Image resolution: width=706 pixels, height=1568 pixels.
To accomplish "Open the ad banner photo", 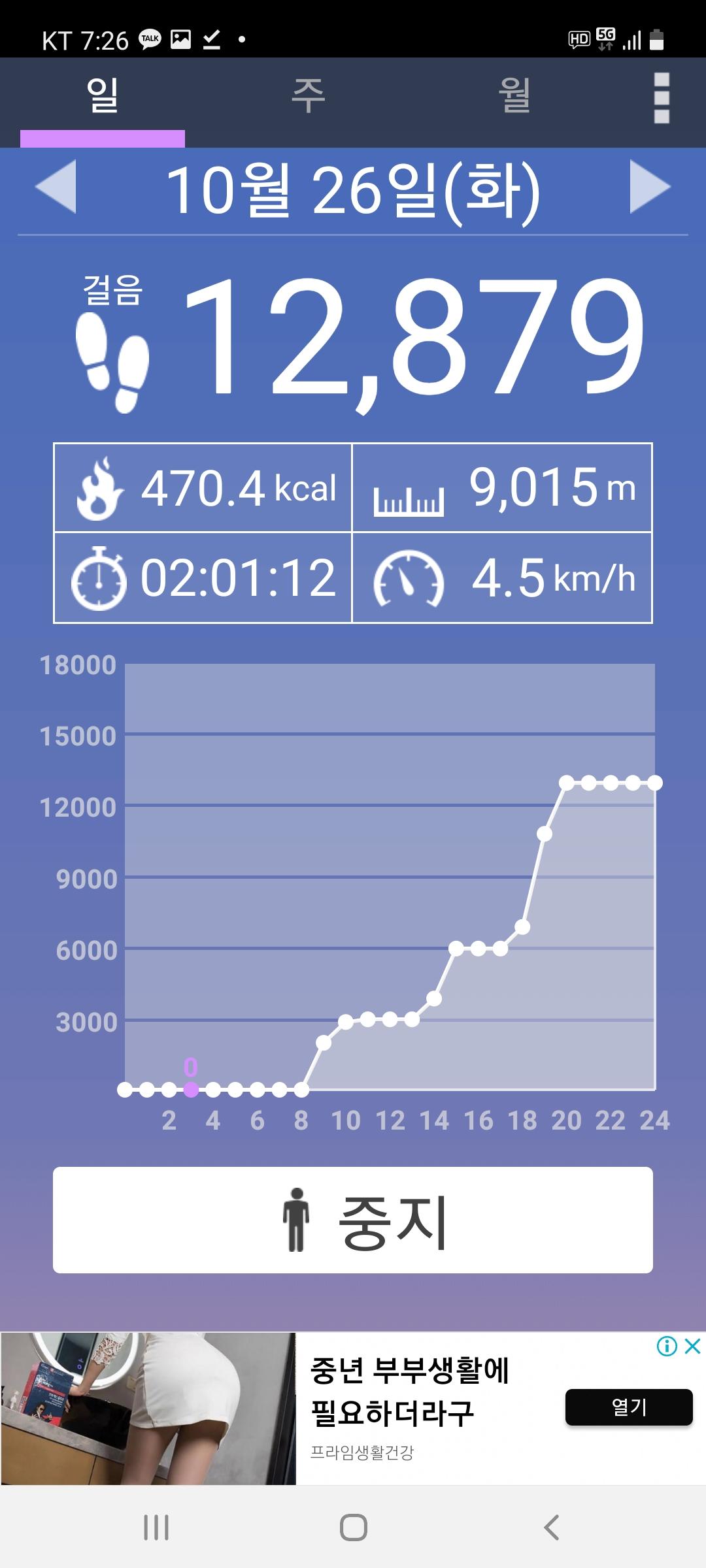I will click(x=148, y=1409).
